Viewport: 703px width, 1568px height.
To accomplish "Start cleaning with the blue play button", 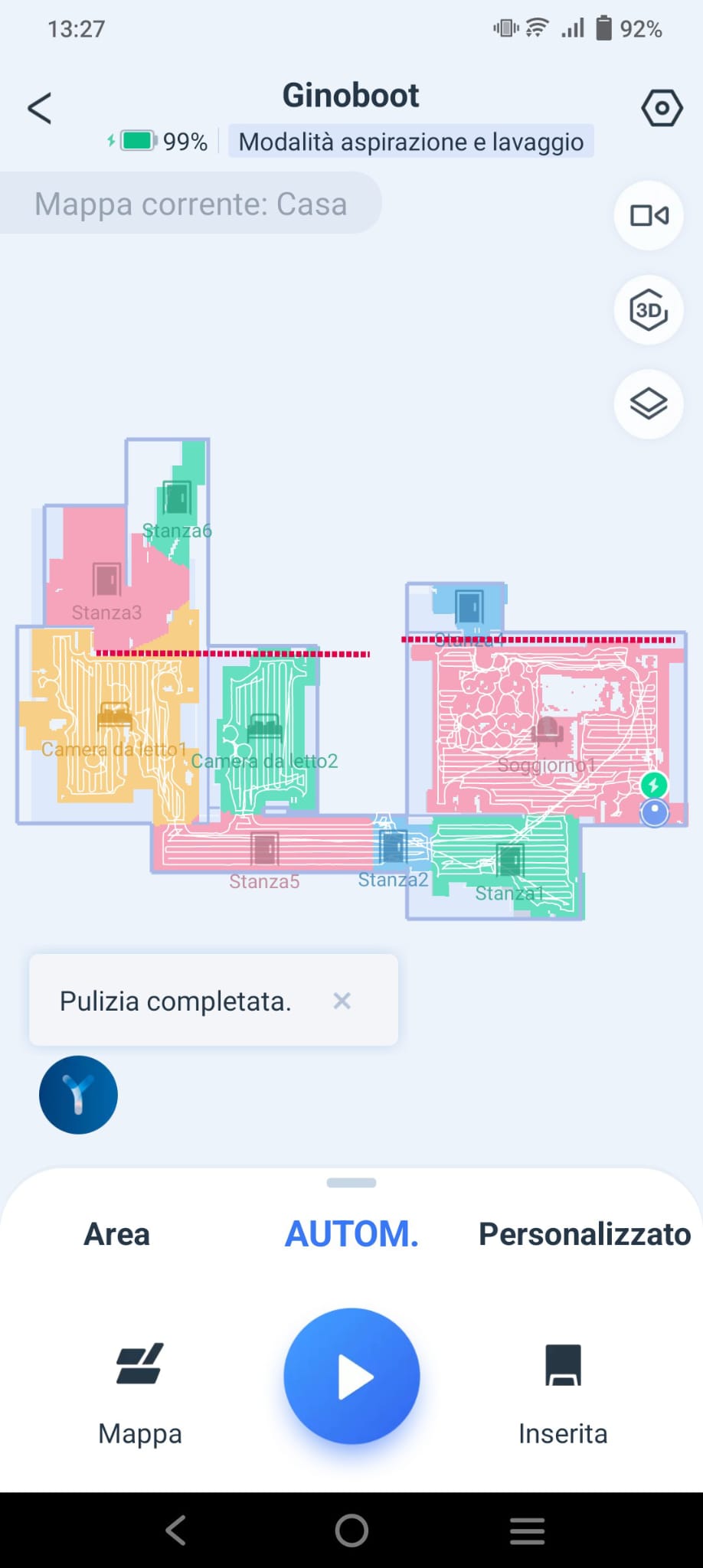I will 351,1375.
